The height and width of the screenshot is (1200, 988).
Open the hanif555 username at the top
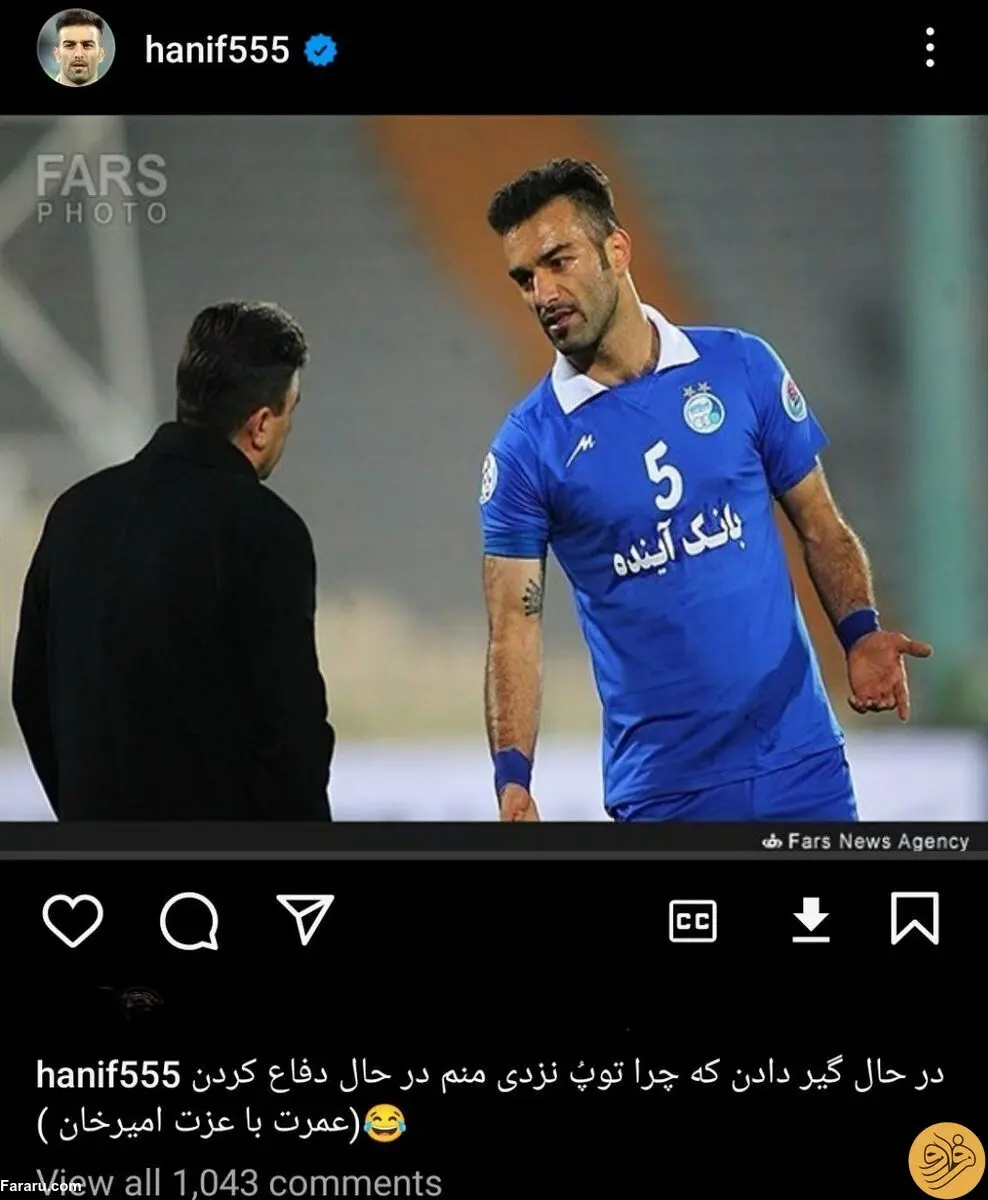tap(217, 49)
